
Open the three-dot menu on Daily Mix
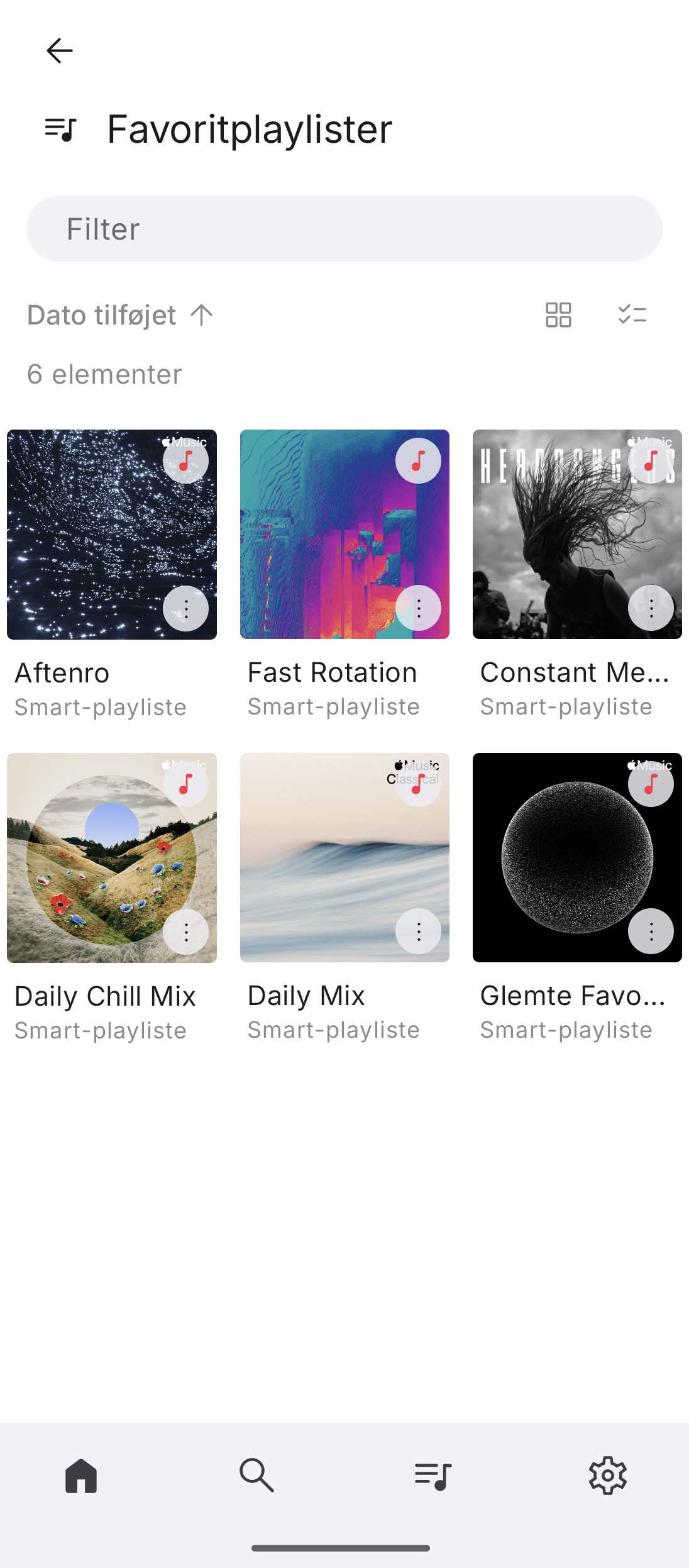coord(419,931)
